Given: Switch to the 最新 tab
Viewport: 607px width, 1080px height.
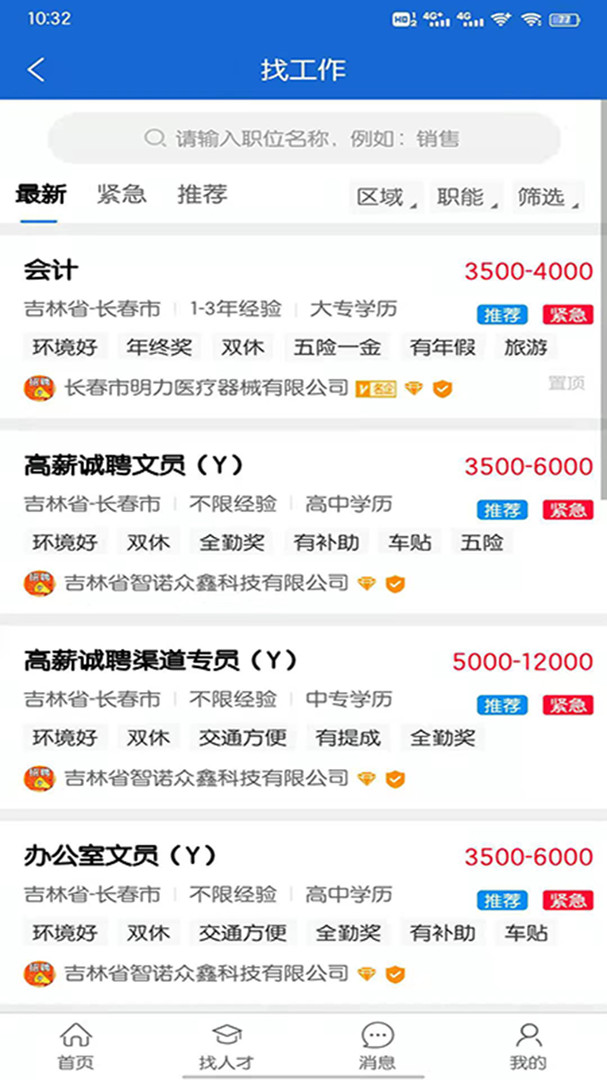Looking at the screenshot, I should pos(41,194).
